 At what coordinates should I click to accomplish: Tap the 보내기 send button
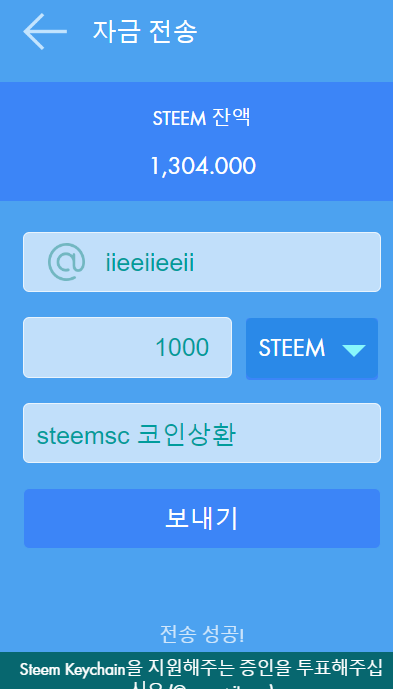[x=202, y=519]
